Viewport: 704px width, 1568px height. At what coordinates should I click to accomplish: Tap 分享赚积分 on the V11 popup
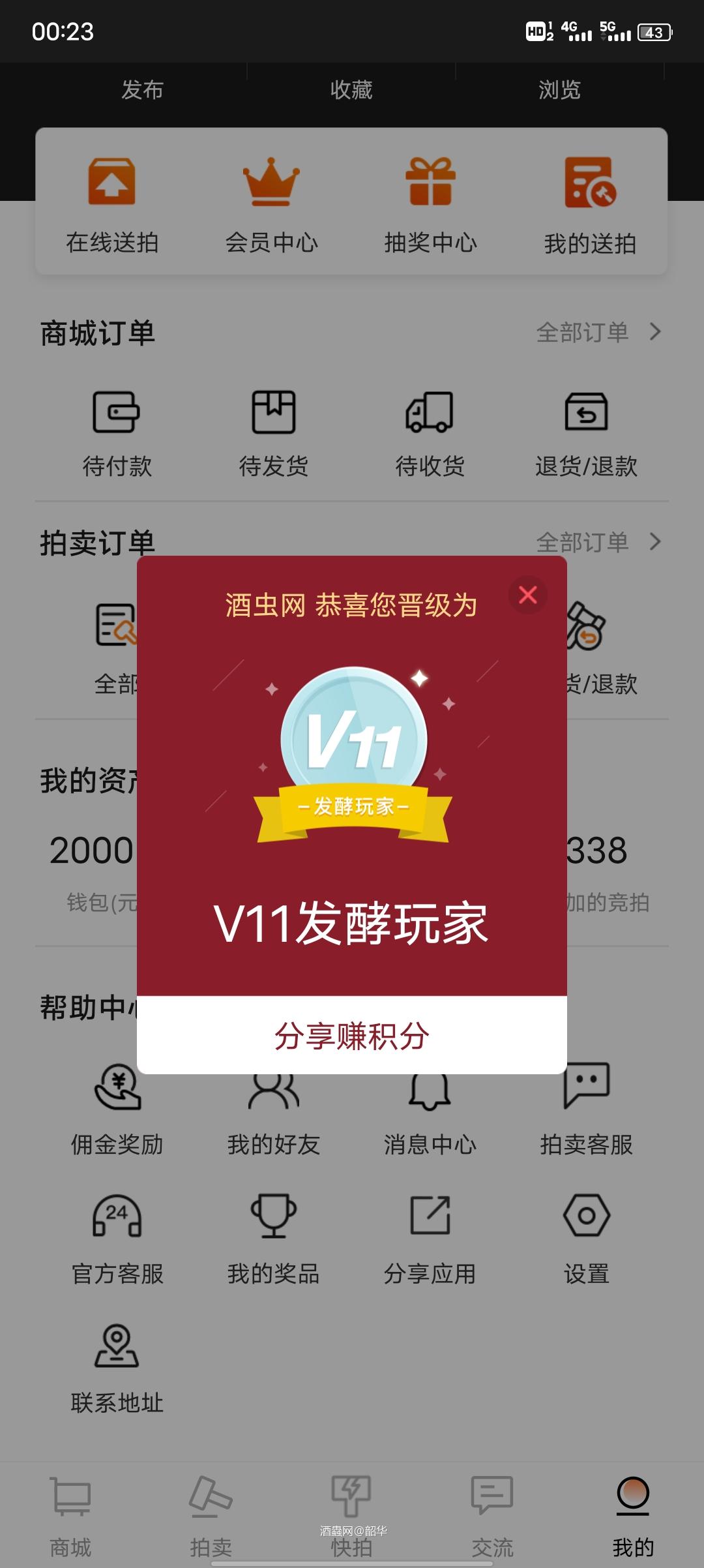[352, 1034]
